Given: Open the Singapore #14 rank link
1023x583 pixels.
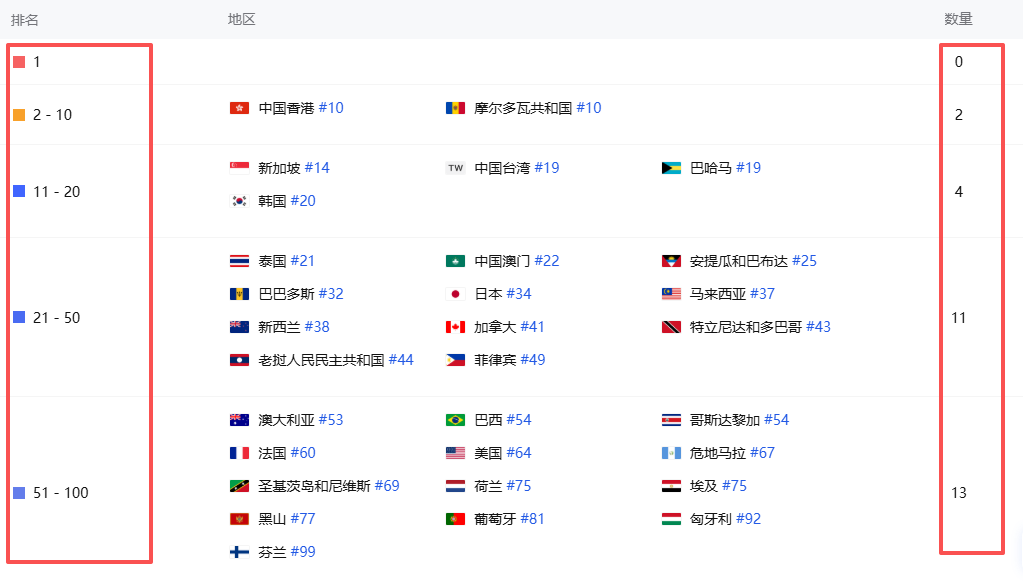Looking at the screenshot, I should click(x=317, y=168).
